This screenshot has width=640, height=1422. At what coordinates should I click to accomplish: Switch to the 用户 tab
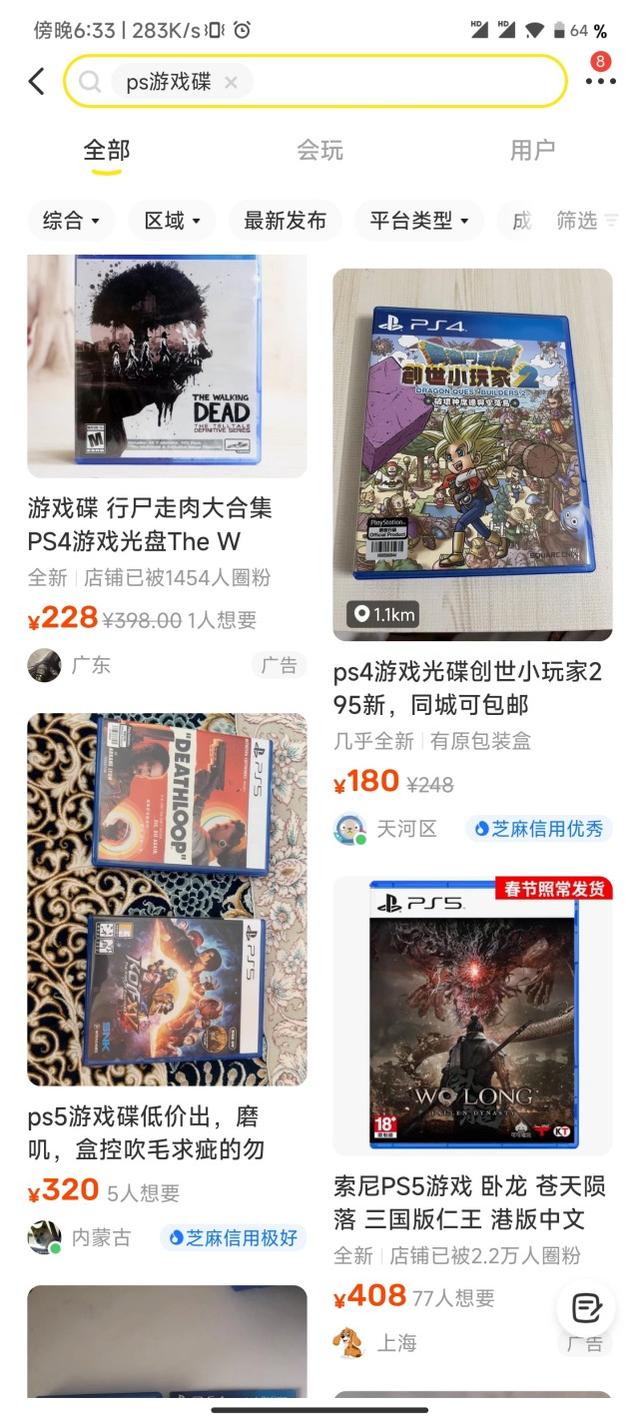532,150
